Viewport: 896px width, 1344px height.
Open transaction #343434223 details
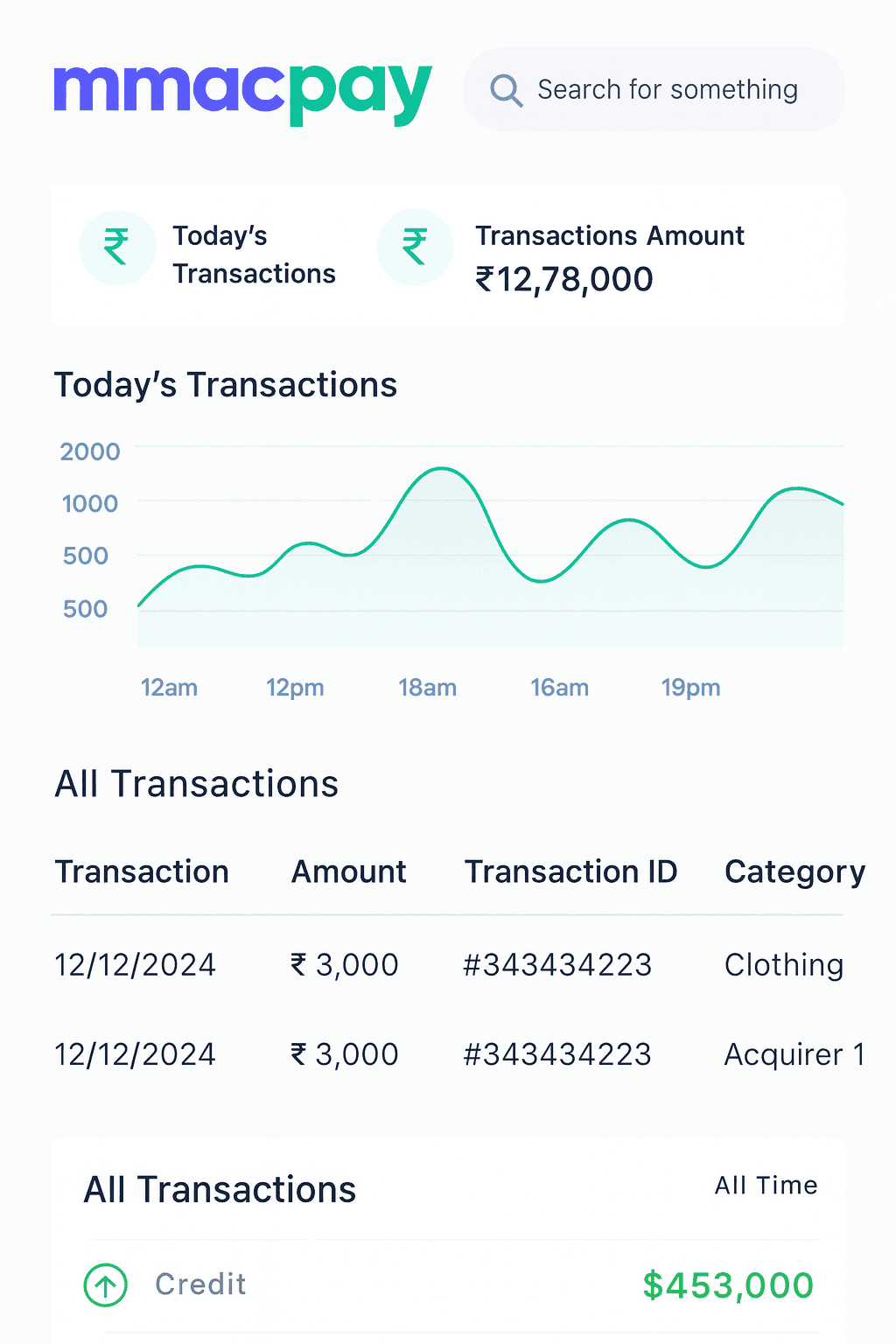(x=557, y=965)
